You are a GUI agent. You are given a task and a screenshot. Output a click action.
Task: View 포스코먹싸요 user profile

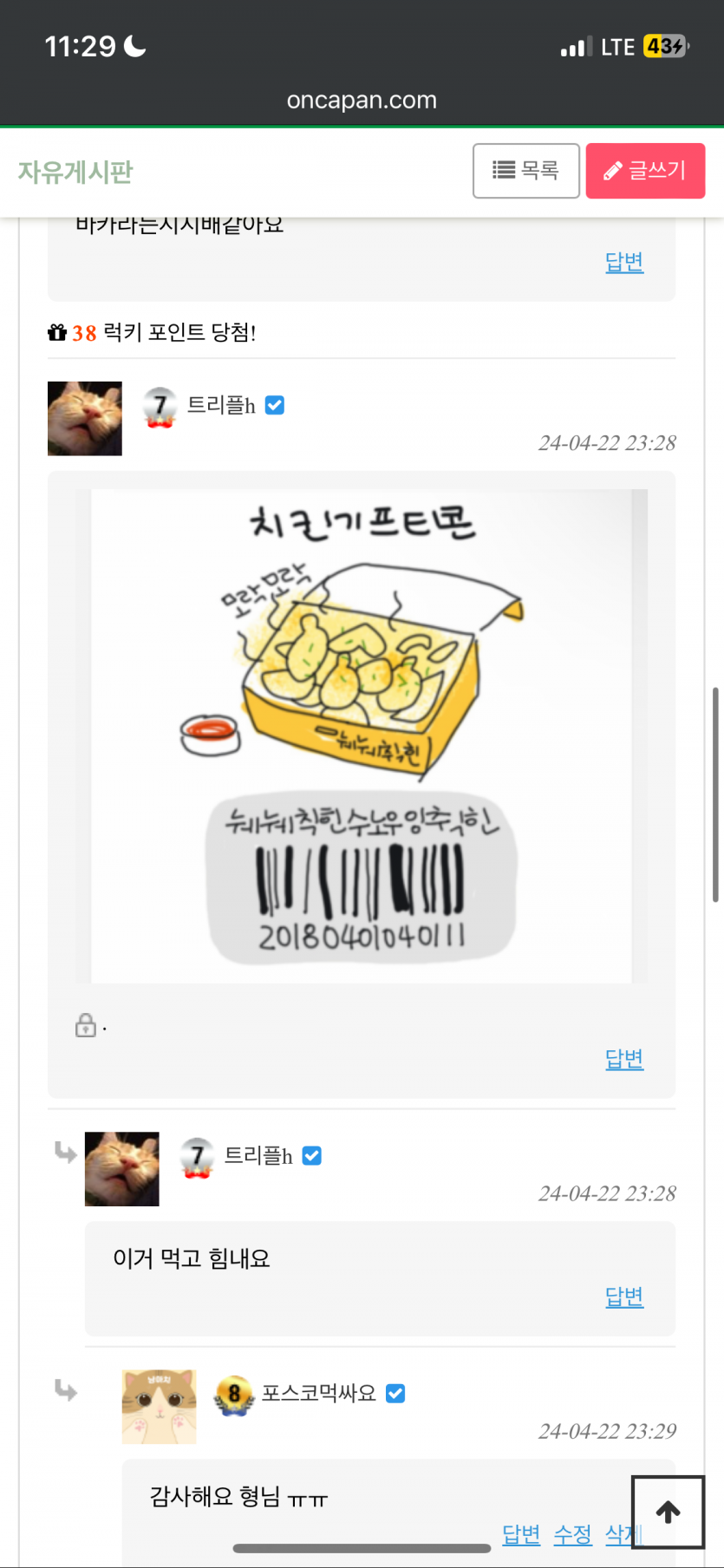tap(318, 1394)
